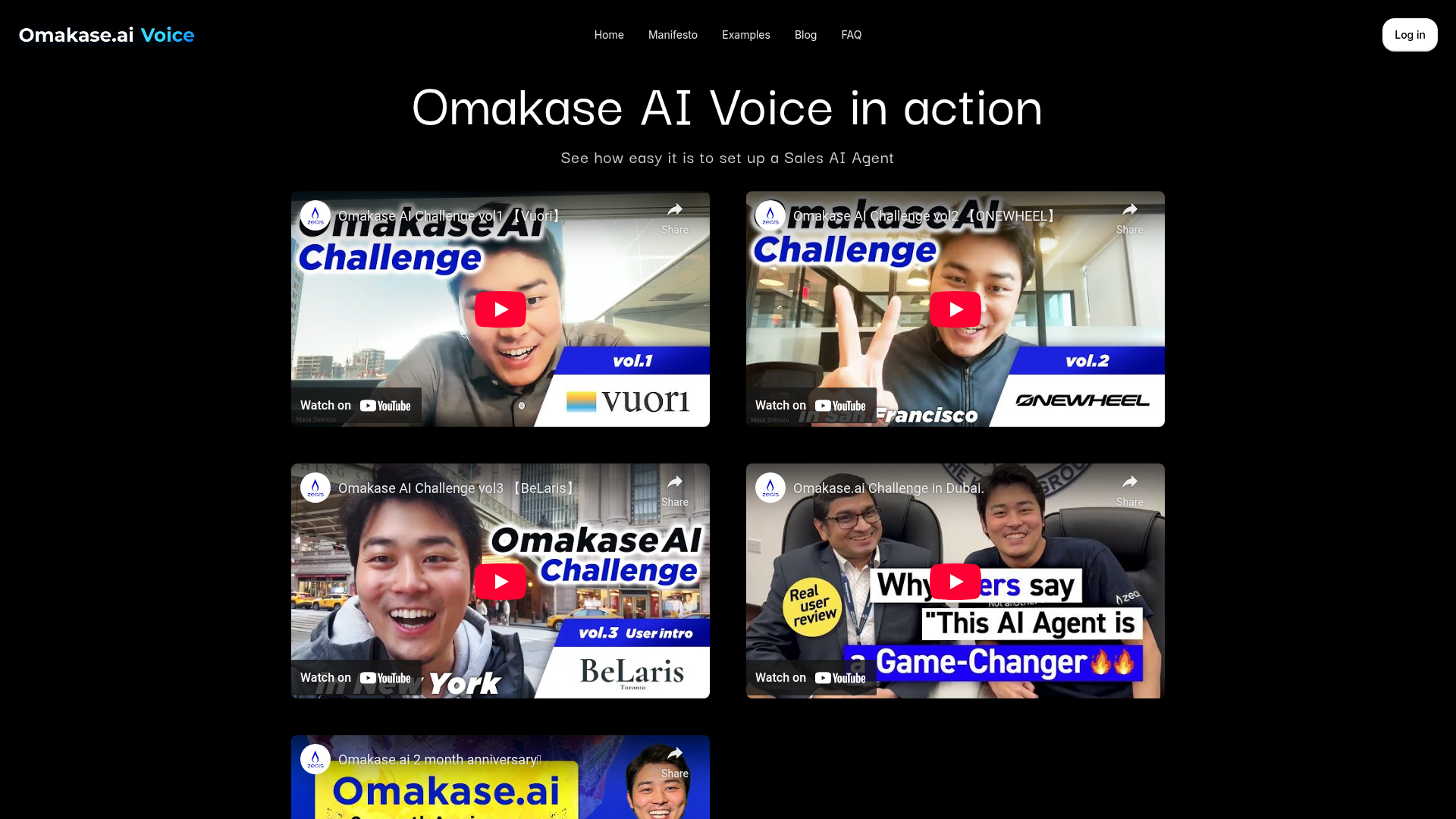Play the Vuori vol1 challenge video

(500, 309)
